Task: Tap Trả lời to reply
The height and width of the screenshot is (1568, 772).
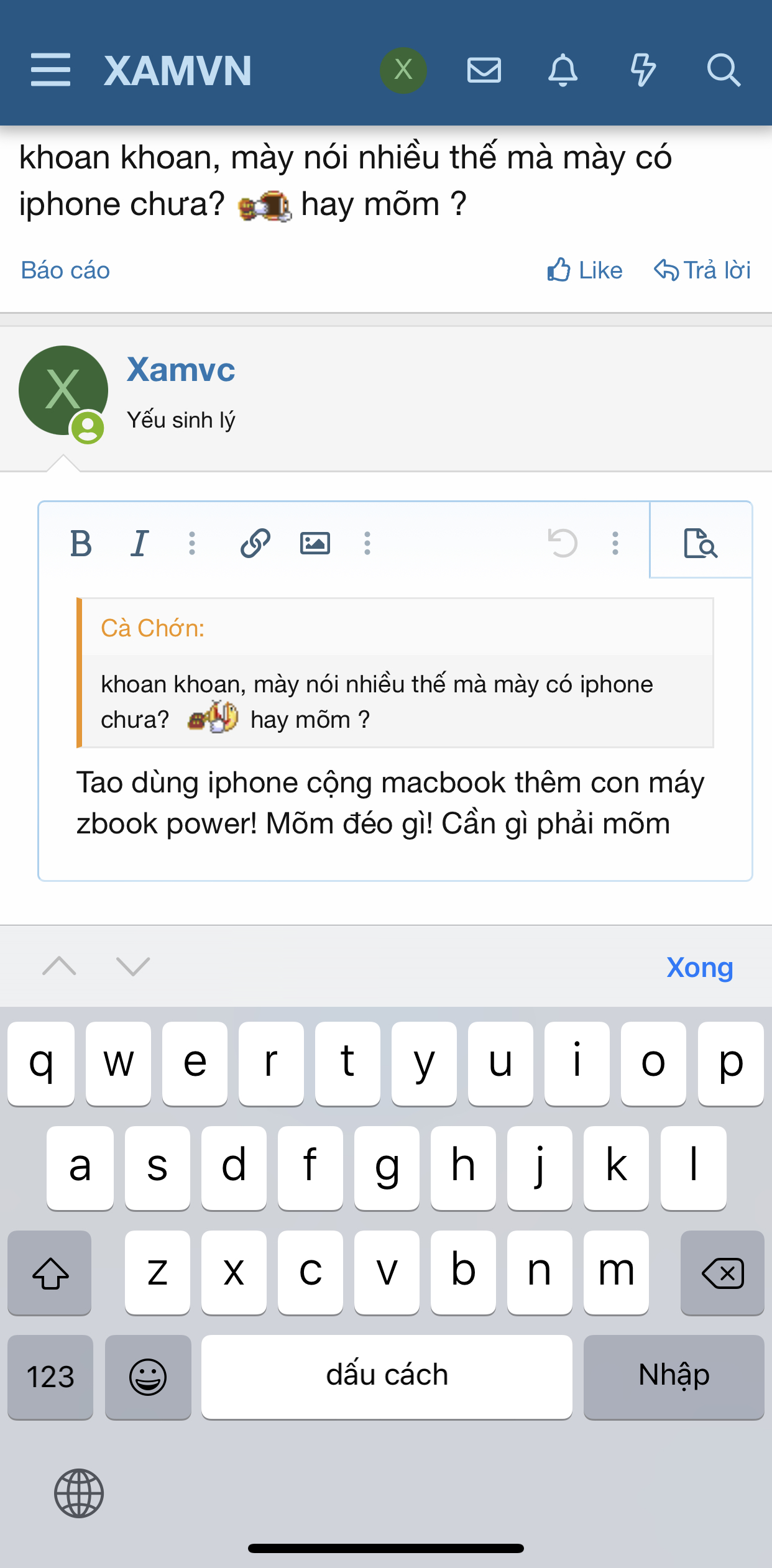Action: 702,270
